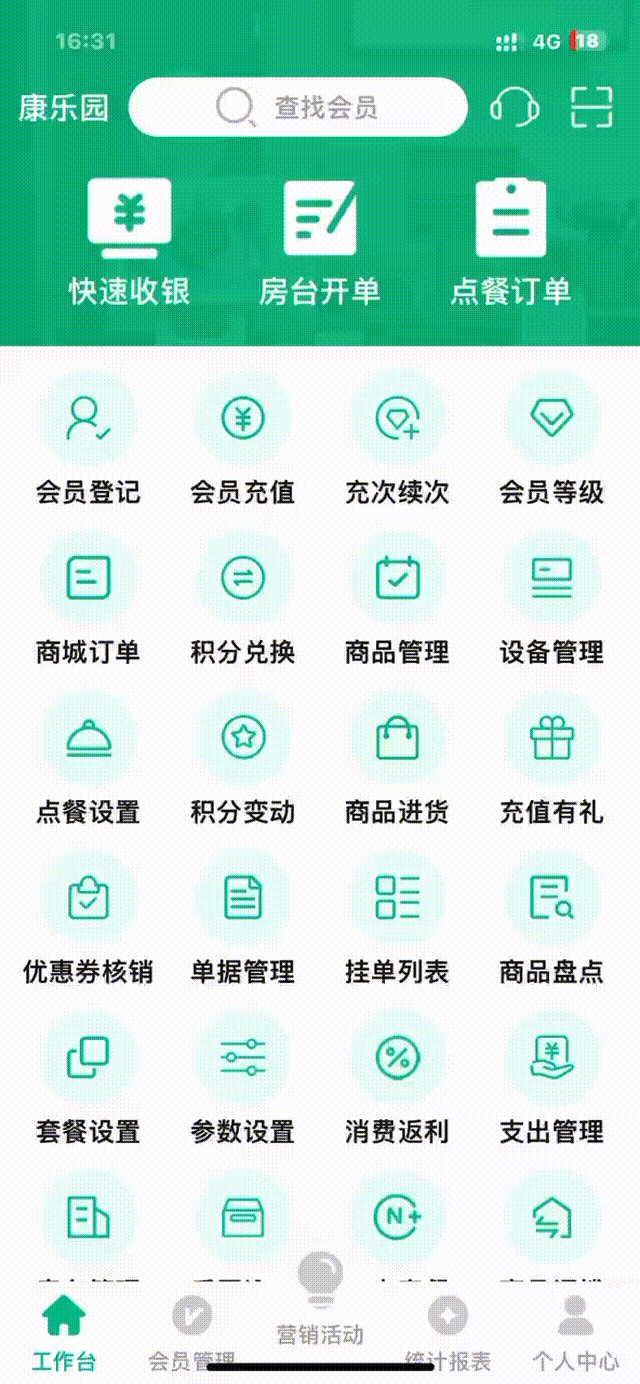Open the scan code icon
This screenshot has height=1384, width=640.
pyautogui.click(x=591, y=107)
